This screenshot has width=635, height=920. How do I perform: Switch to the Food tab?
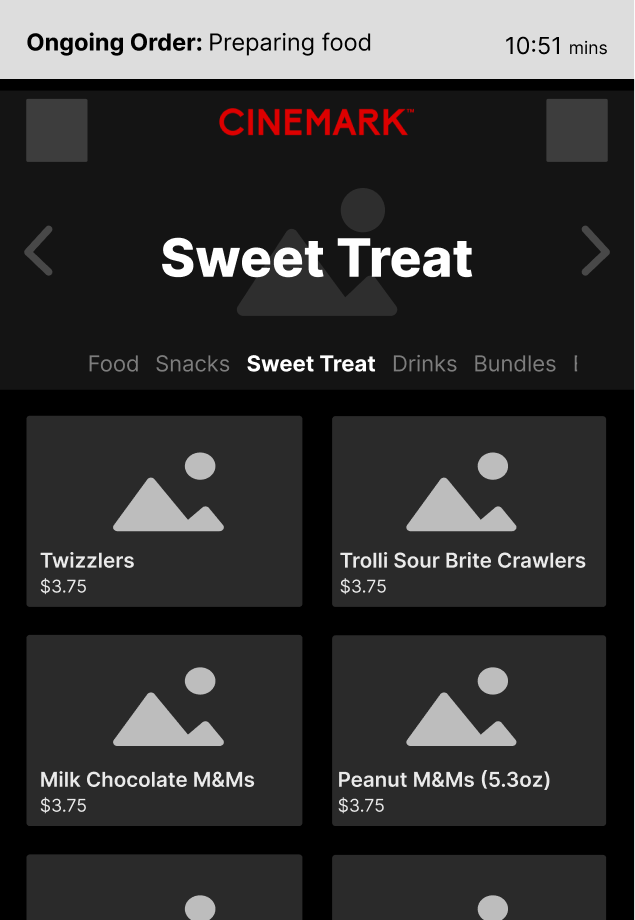(113, 364)
